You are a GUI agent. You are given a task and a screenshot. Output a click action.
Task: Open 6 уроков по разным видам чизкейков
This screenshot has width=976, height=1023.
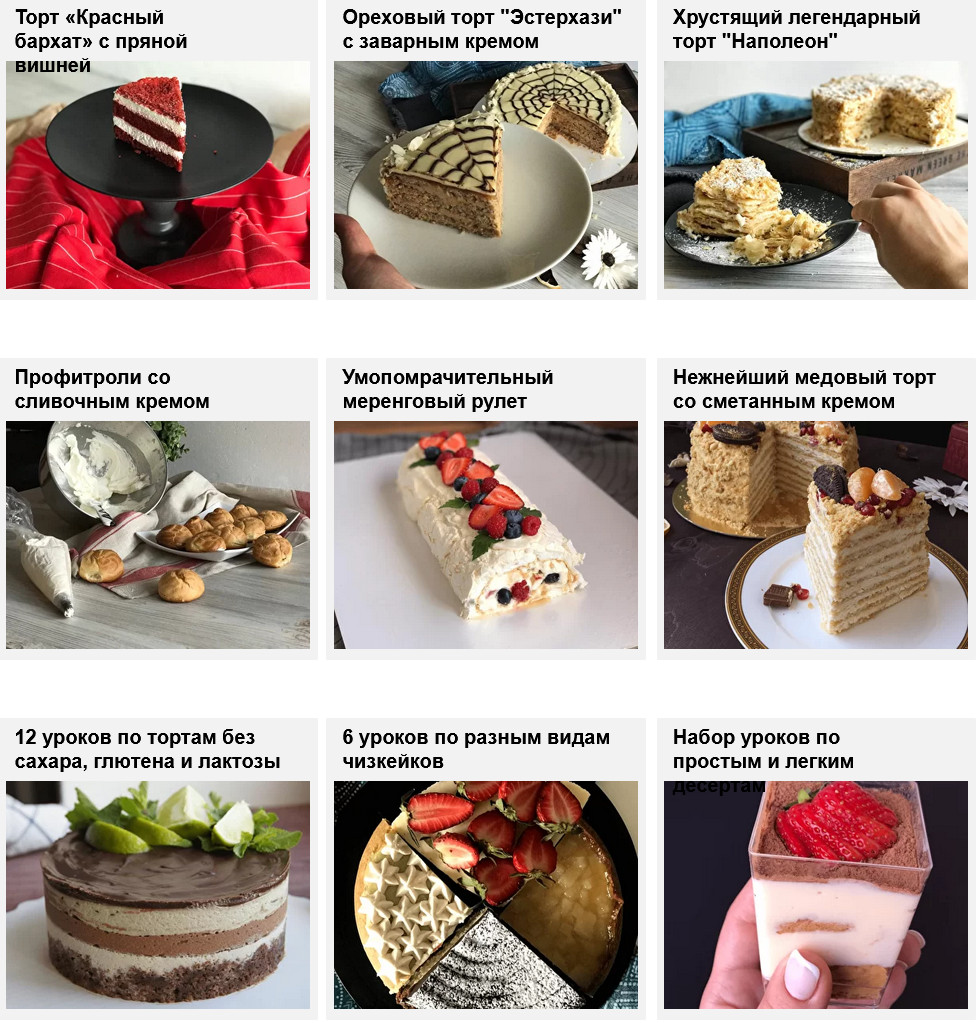click(486, 895)
